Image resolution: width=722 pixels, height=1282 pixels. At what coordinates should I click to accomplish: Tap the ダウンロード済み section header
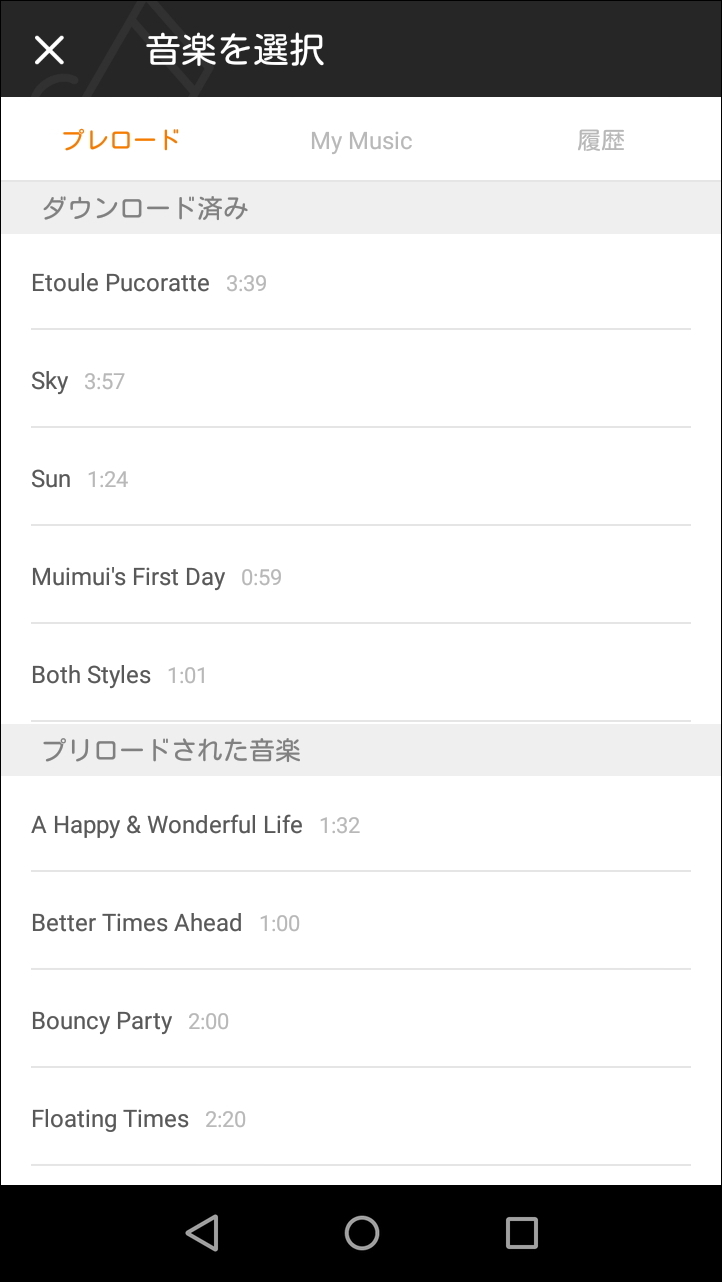(145, 207)
